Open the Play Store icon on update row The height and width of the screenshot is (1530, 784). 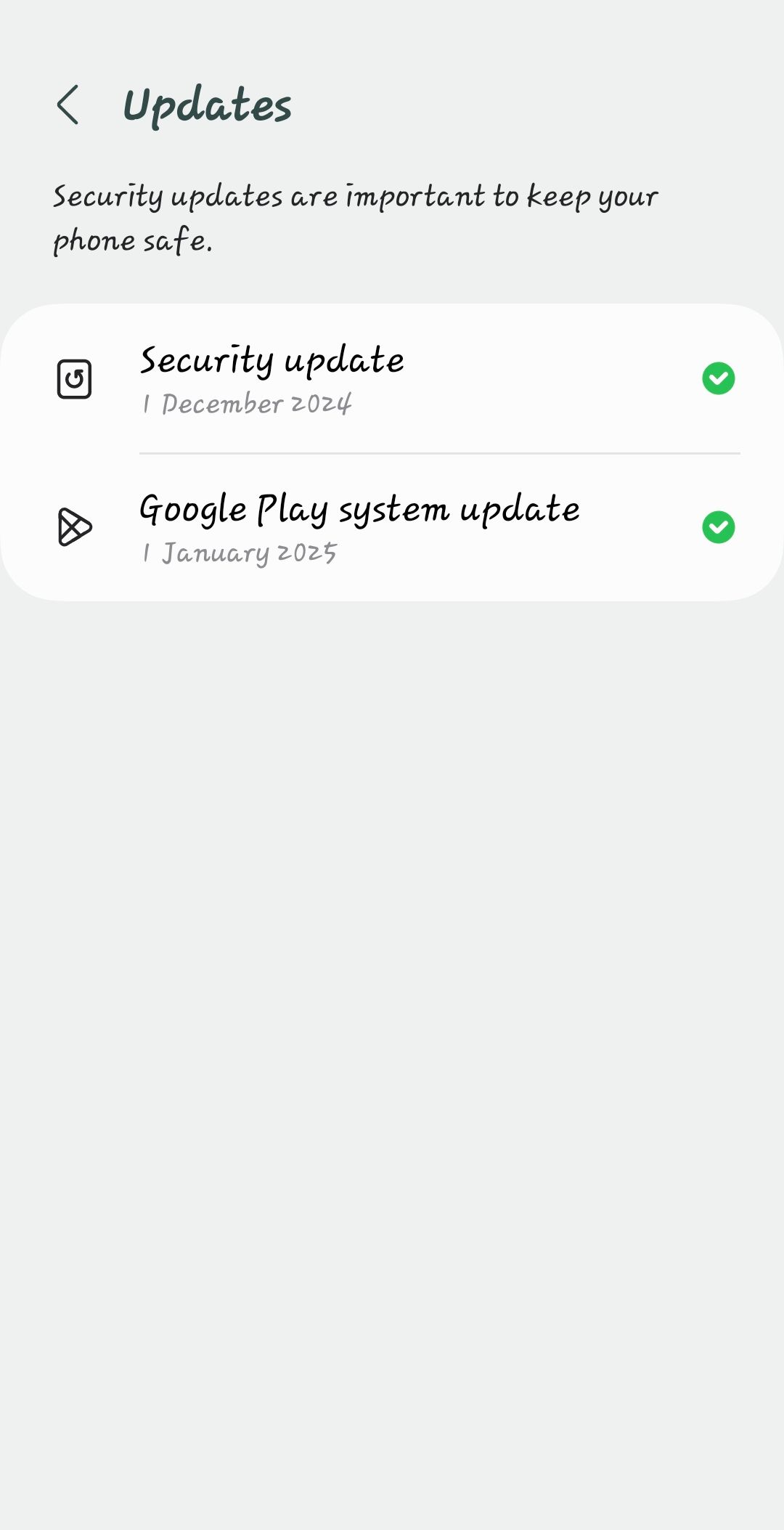(75, 528)
